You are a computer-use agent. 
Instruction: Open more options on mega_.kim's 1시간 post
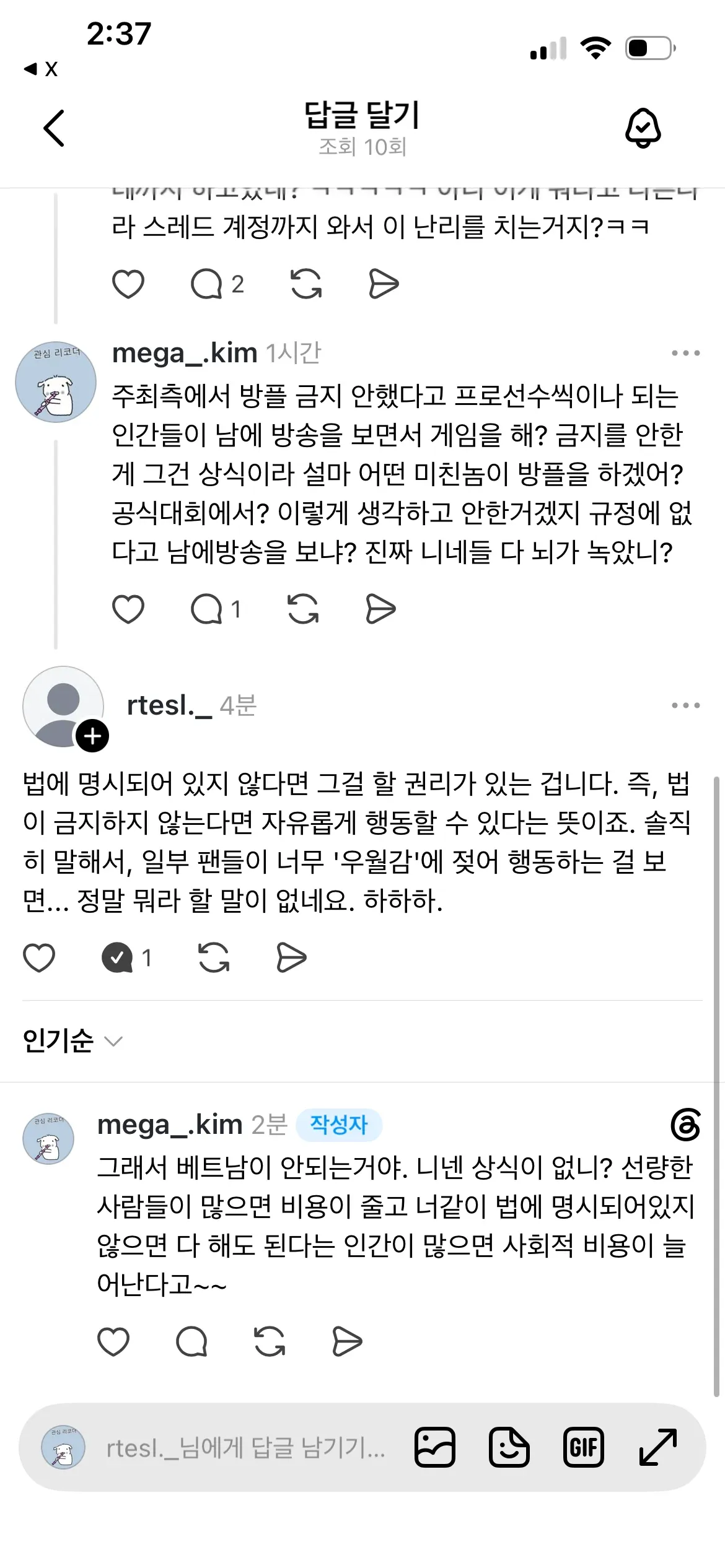coord(685,353)
